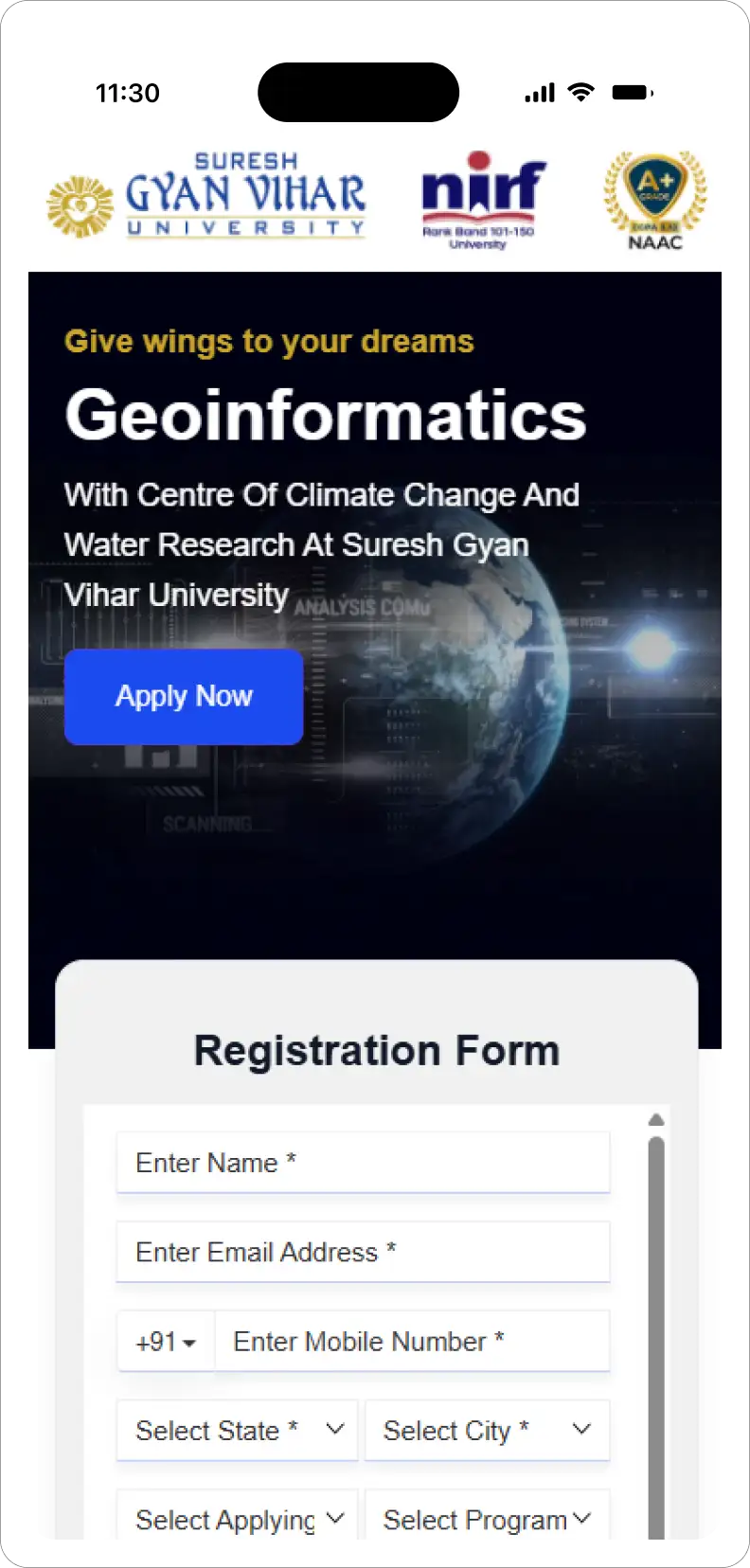
Task: Expand the Select State dropdown
Action: point(237,1431)
